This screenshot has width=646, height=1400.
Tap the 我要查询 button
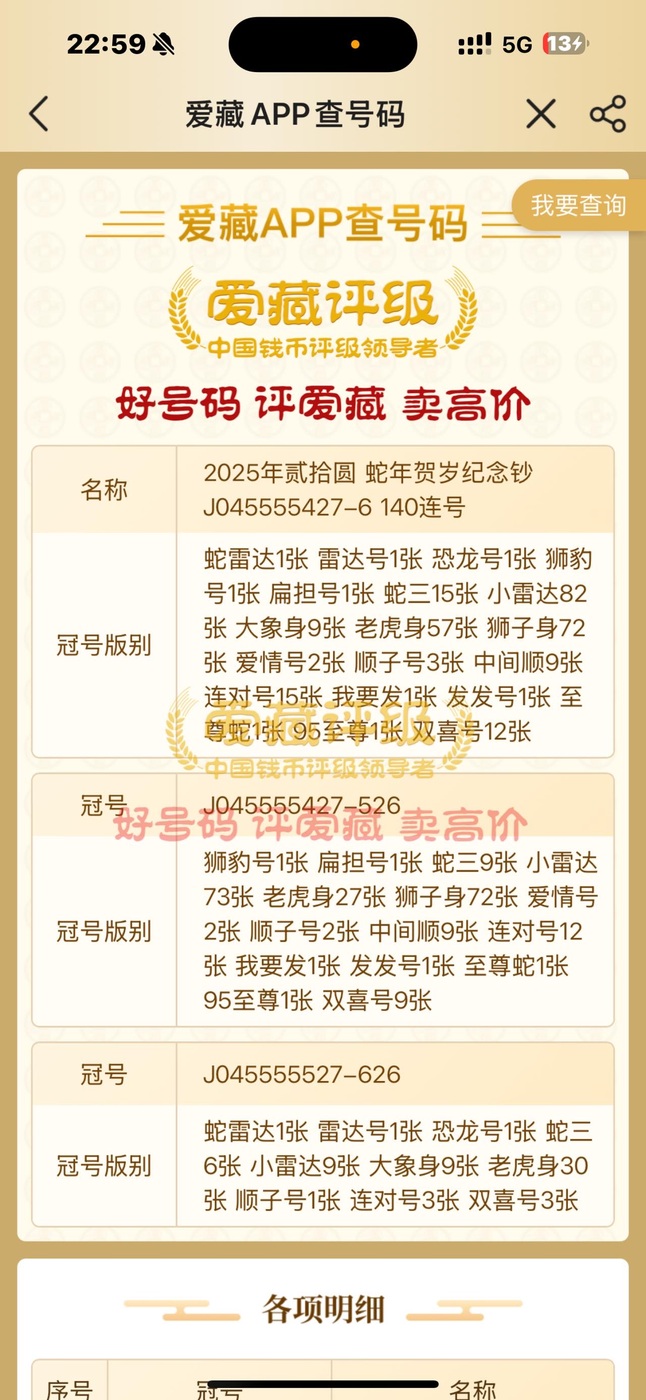[x=579, y=206]
